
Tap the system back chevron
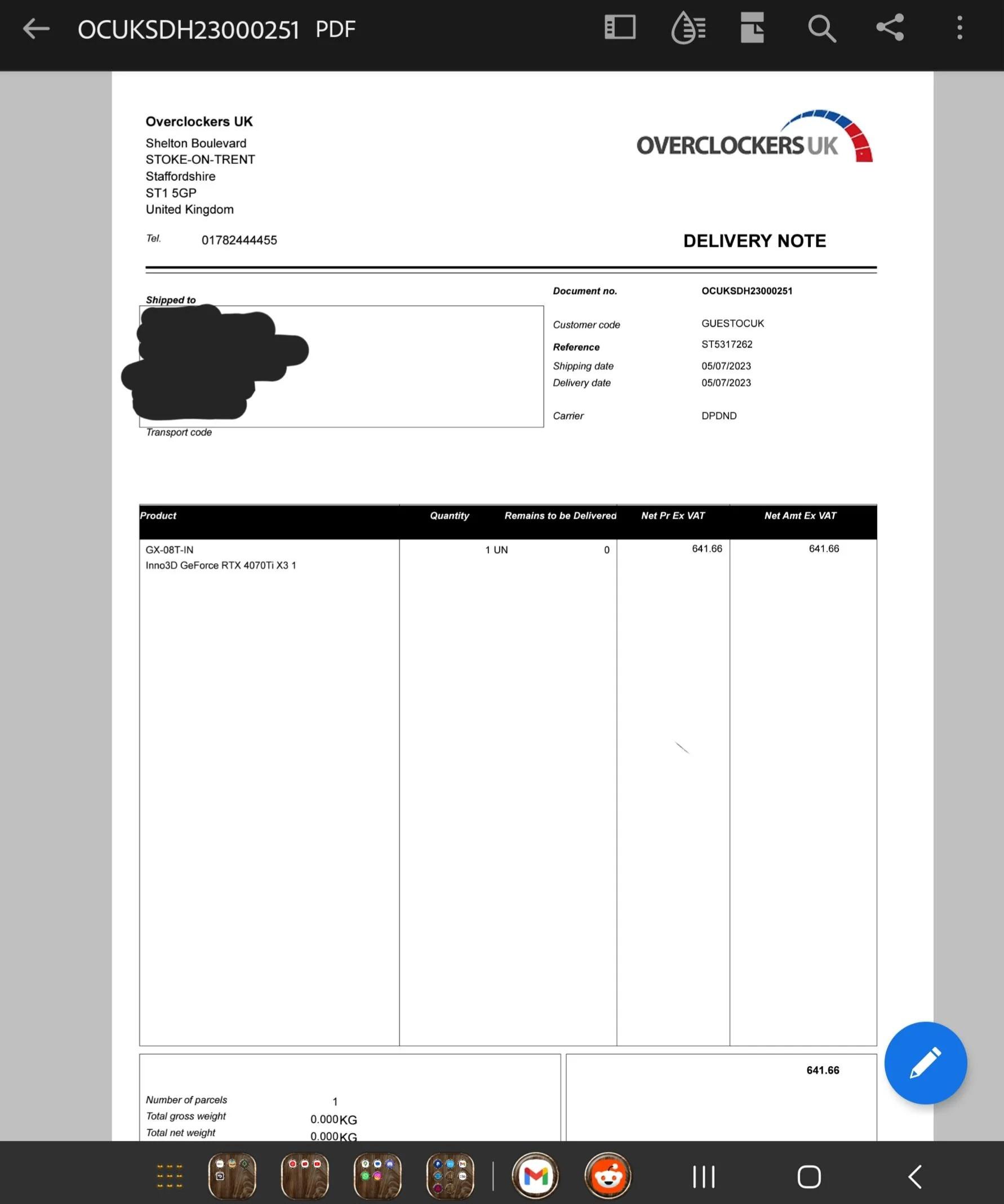point(914,1177)
